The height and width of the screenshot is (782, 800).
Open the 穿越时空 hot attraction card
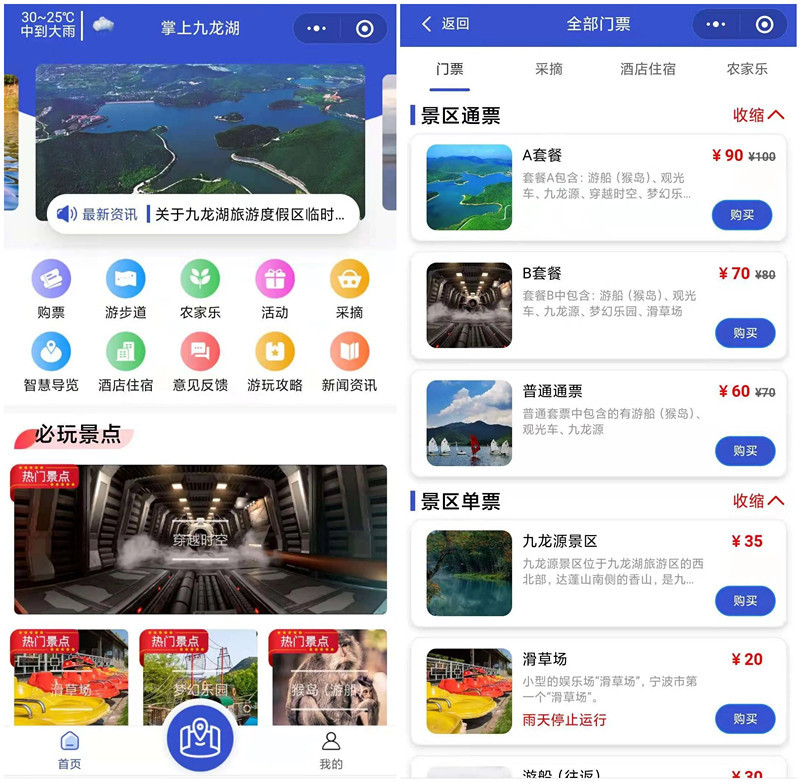(200, 539)
